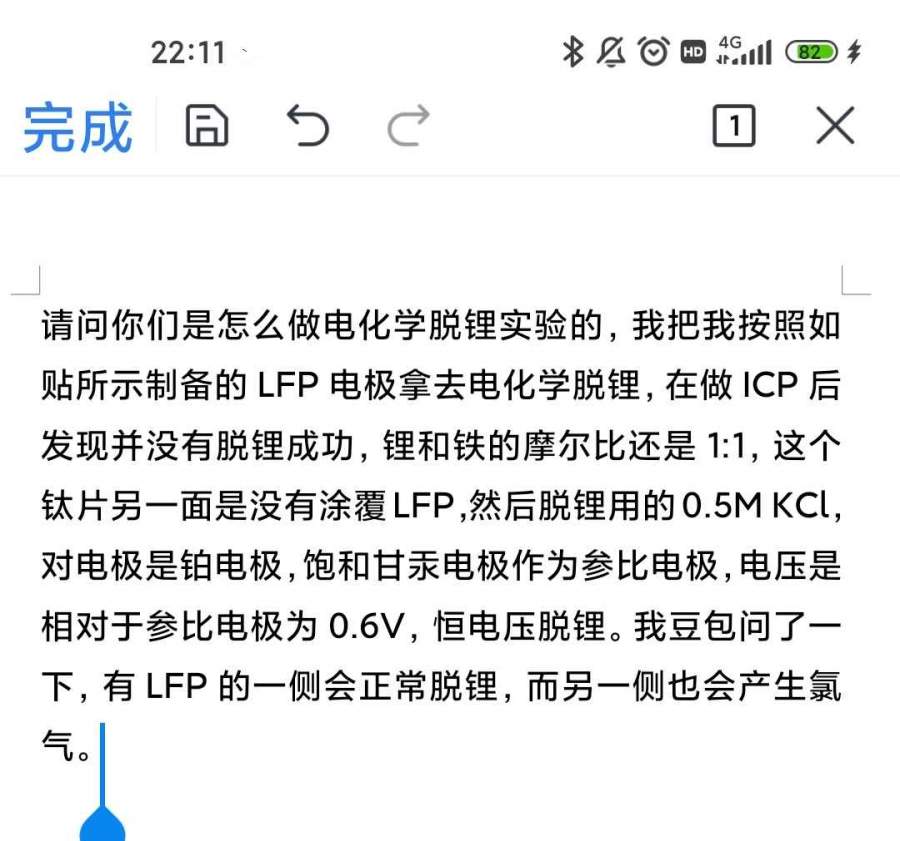900x841 pixels.
Task: Tap 完成 to finish editing
Action: (77, 127)
